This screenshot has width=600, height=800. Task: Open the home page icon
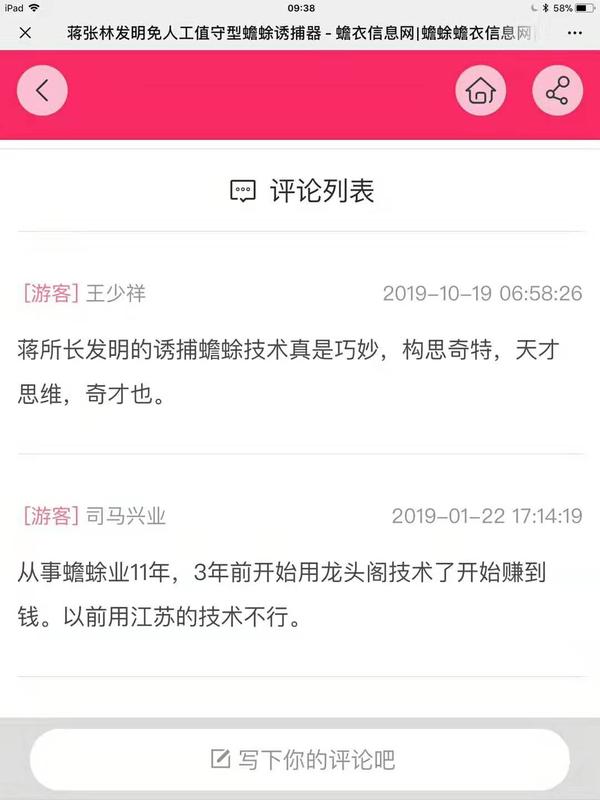tap(480, 92)
